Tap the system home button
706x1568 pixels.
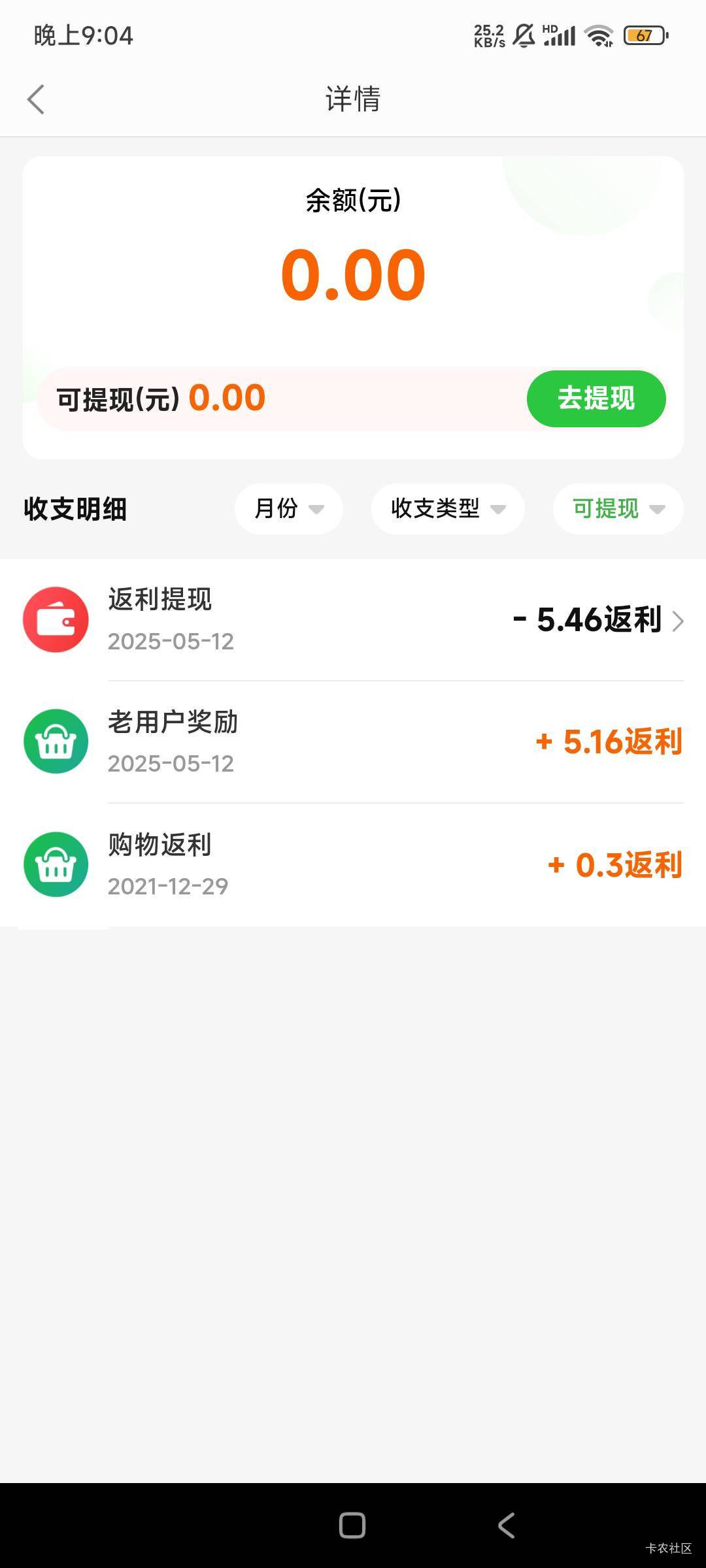click(352, 1526)
